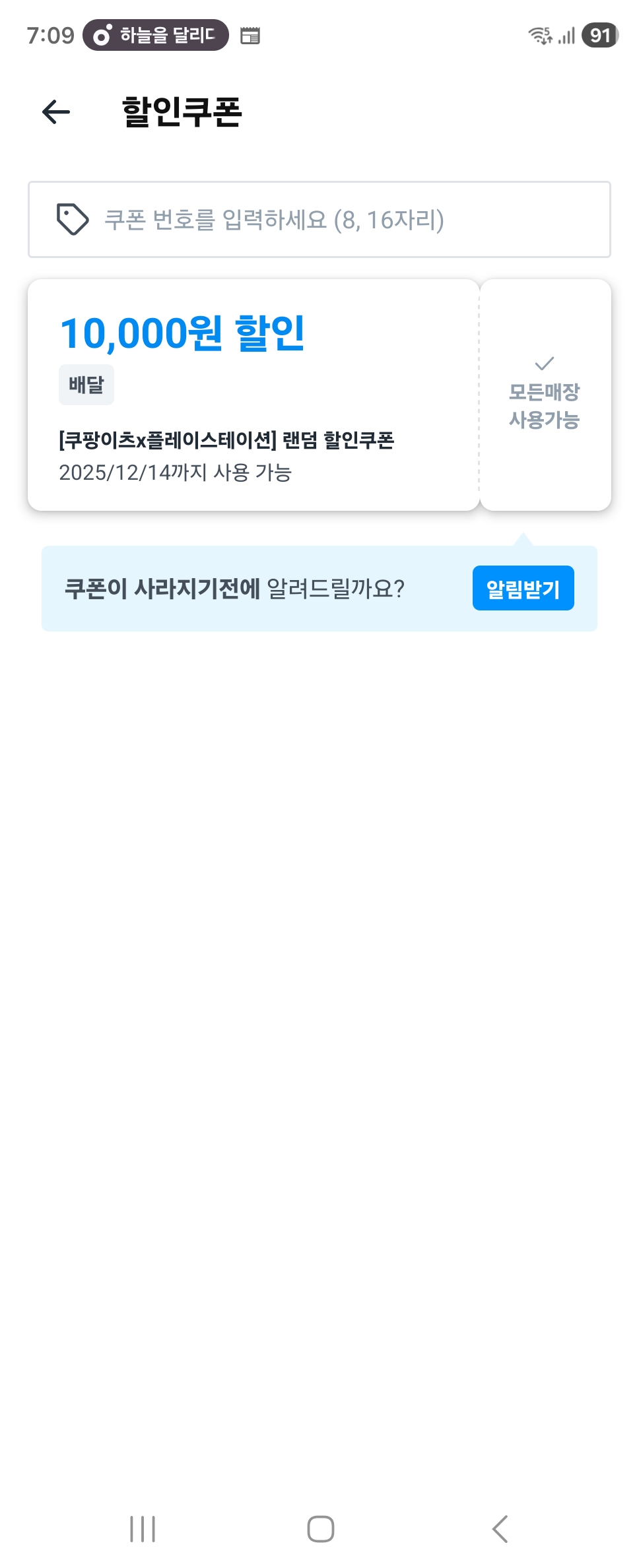Focus the coupon number input field
639x1568 pixels.
point(319,220)
